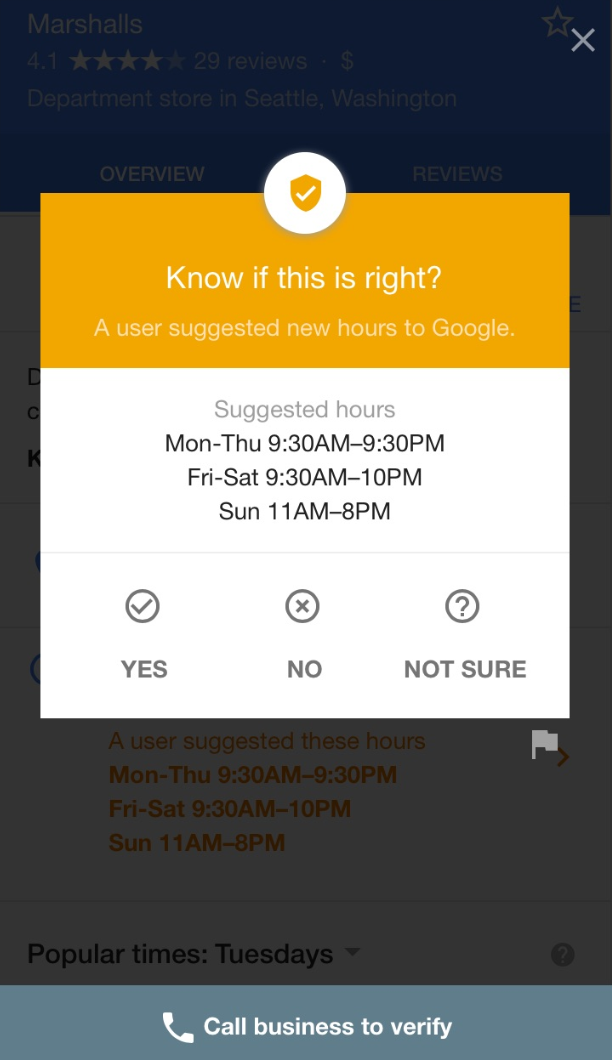
Task: Confirm suggested hours with Yes
Action: click(143, 634)
